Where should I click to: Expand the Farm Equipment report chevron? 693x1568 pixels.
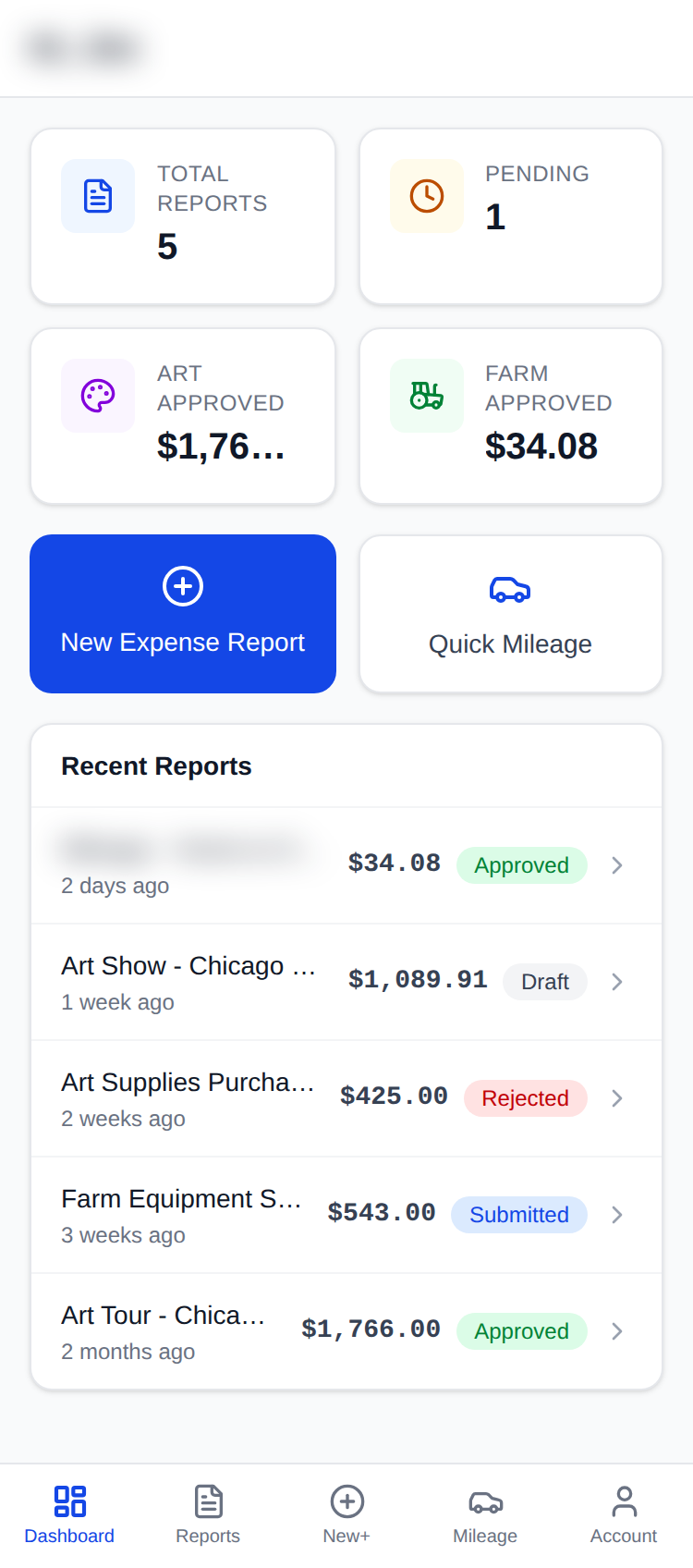point(616,1215)
